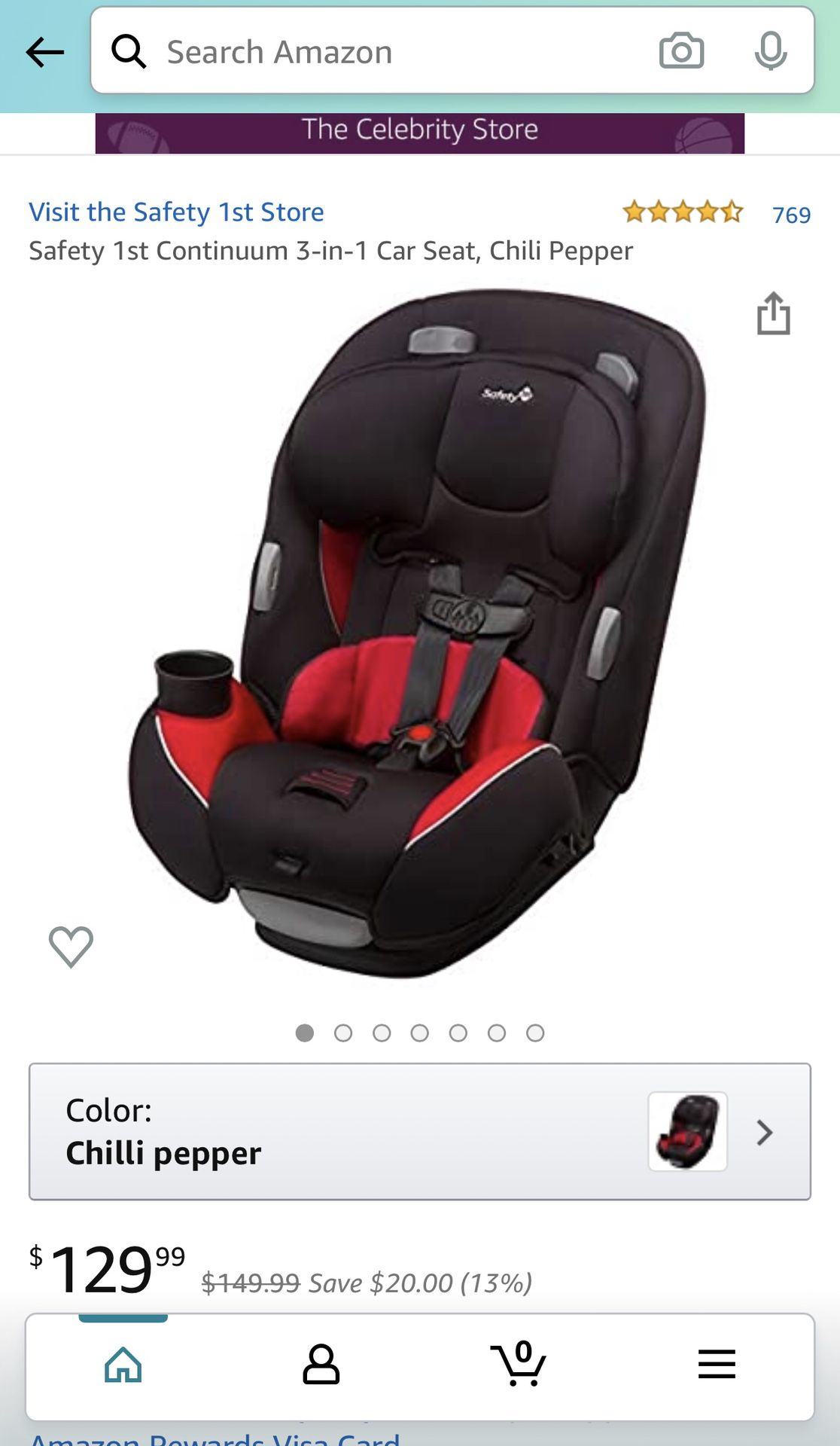Open the account profile tab
This screenshot has height=1446, width=840.
click(x=321, y=1365)
